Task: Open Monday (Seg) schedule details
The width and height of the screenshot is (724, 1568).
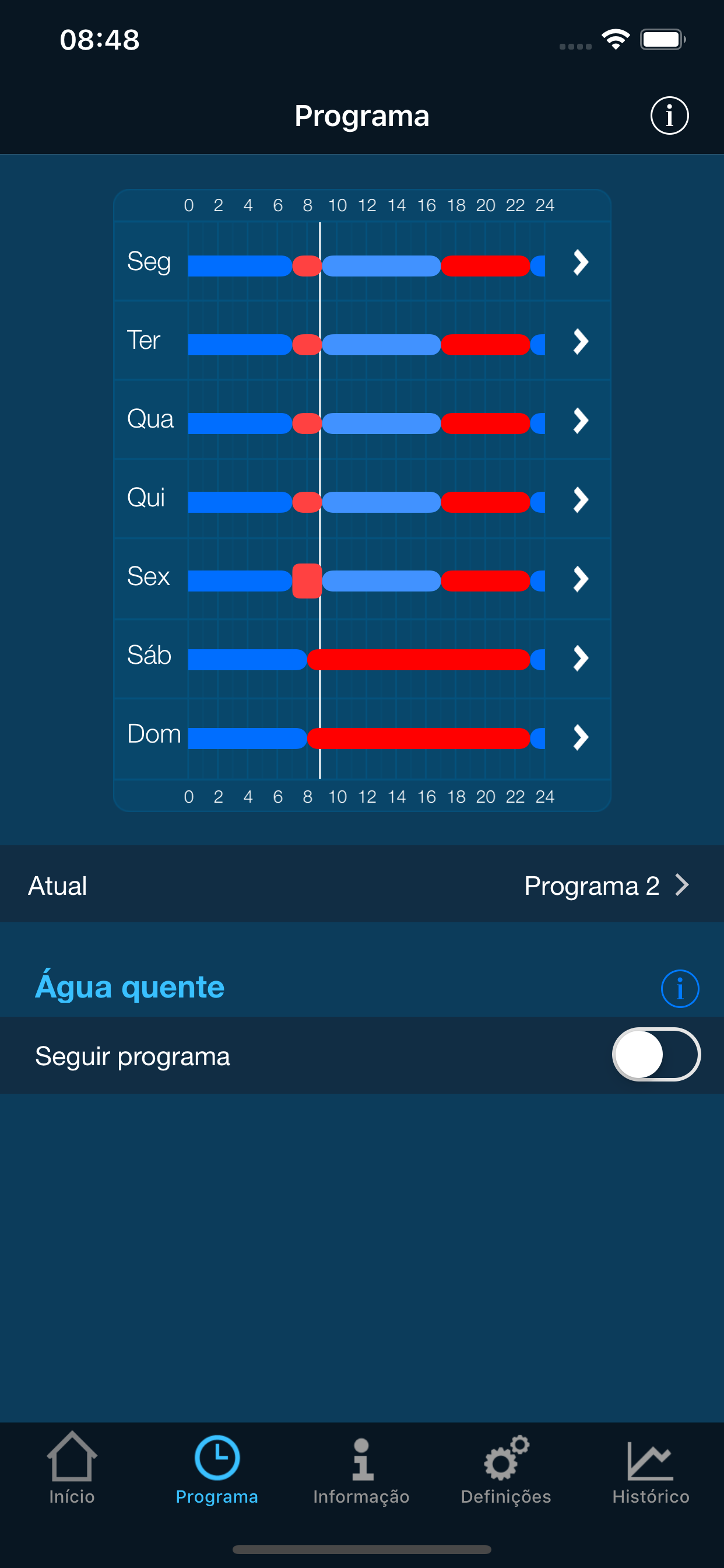Action: tap(581, 263)
